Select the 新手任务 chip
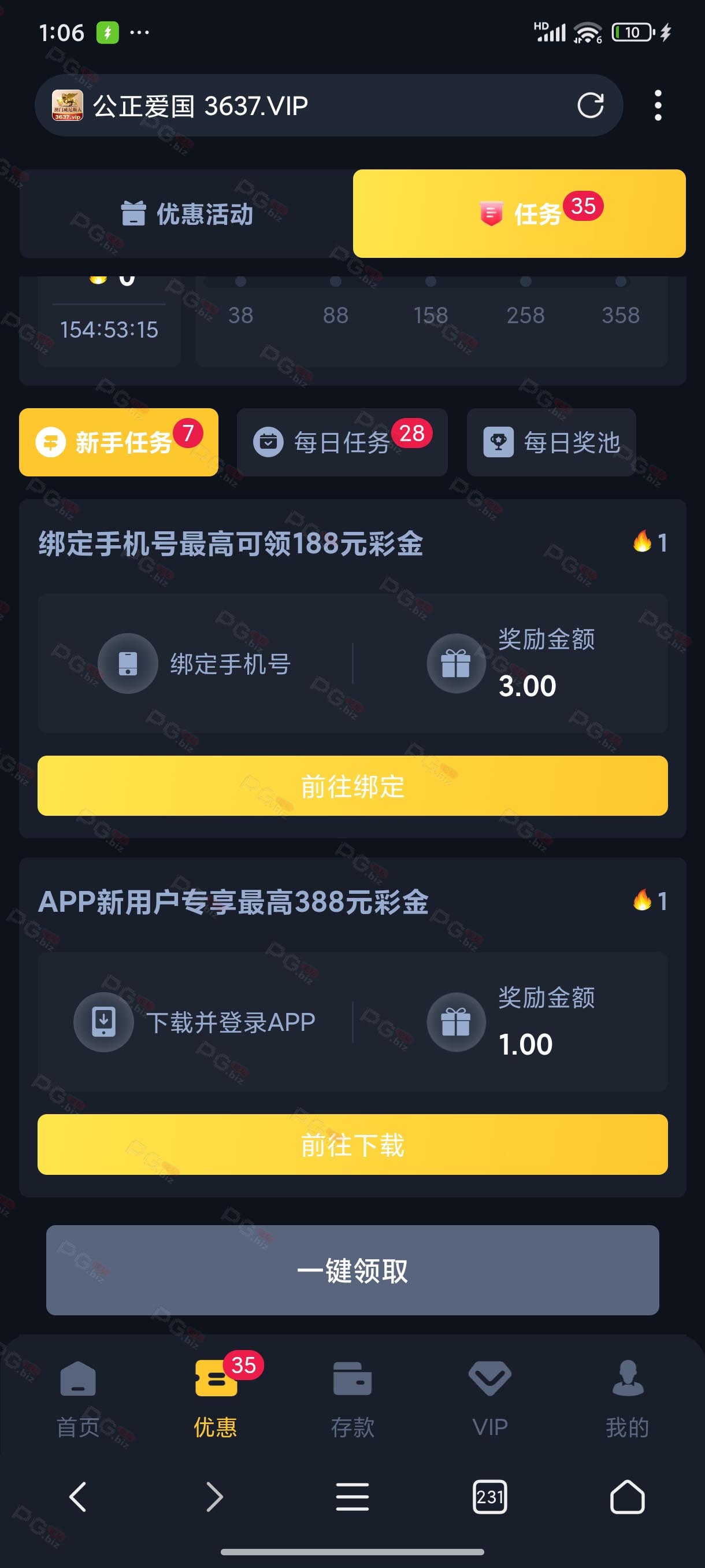 coord(118,442)
